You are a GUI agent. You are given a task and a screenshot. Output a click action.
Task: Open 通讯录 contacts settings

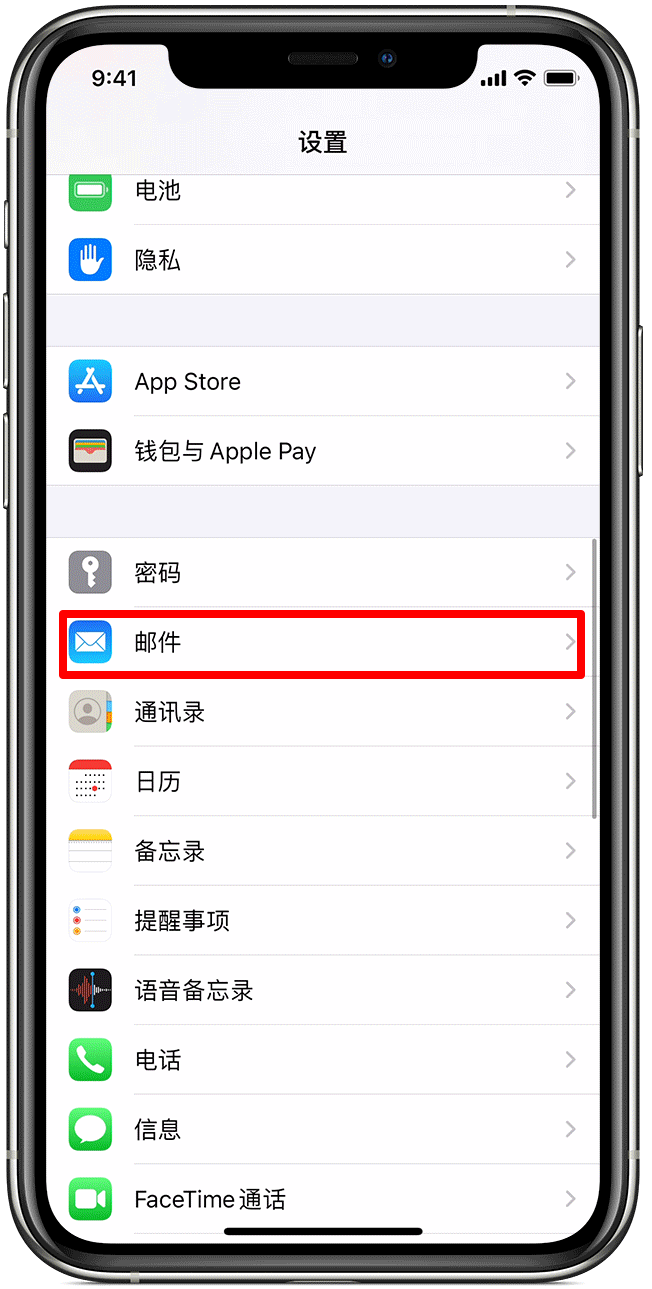[x=320, y=712]
